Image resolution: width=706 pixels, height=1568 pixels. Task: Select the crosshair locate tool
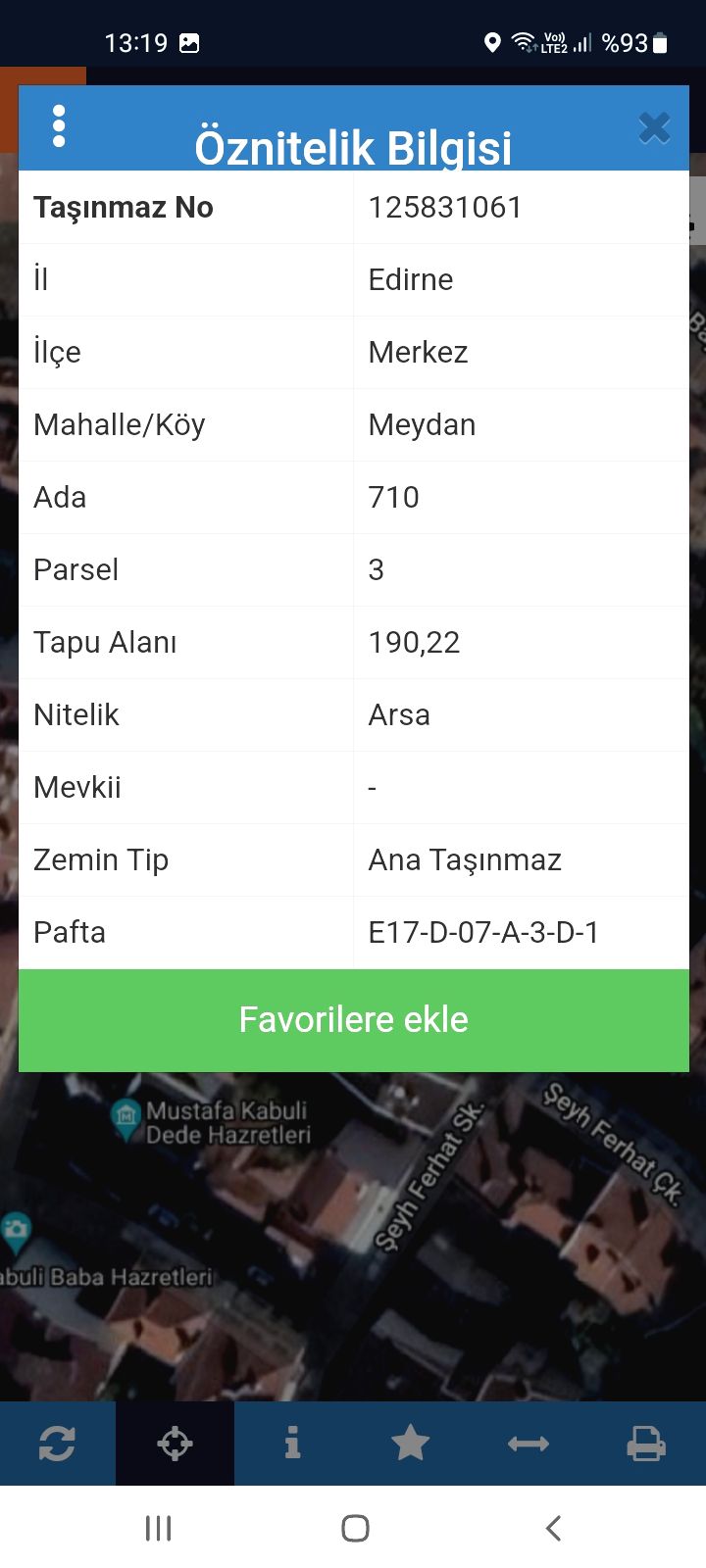coord(176,1444)
